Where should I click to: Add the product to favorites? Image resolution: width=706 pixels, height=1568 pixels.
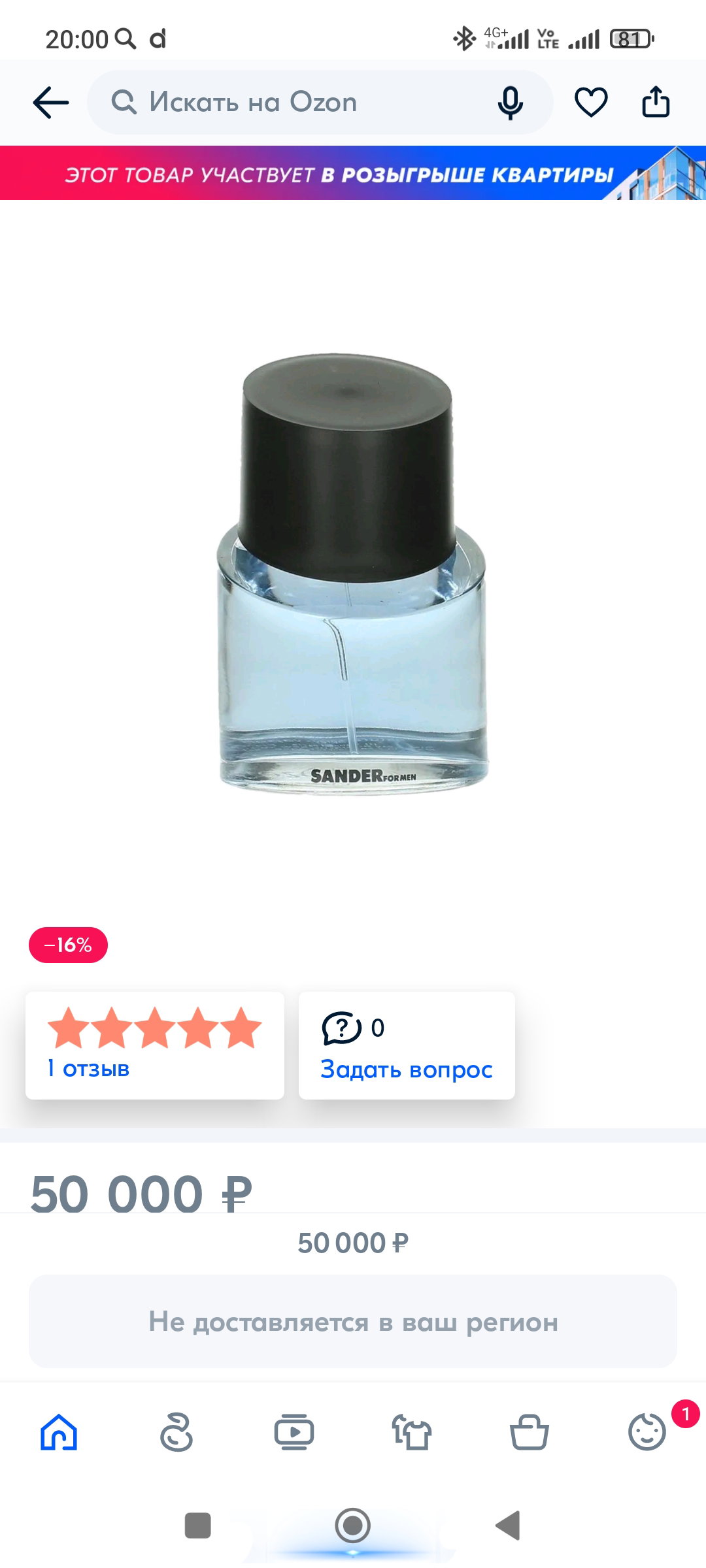click(x=591, y=103)
